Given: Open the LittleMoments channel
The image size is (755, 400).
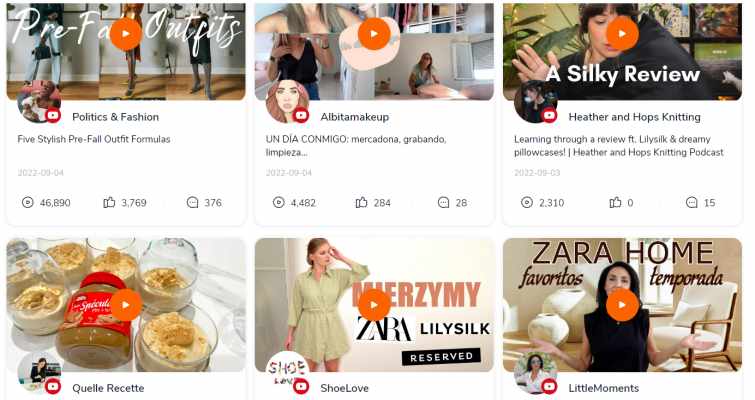Looking at the screenshot, I should [x=603, y=388].
